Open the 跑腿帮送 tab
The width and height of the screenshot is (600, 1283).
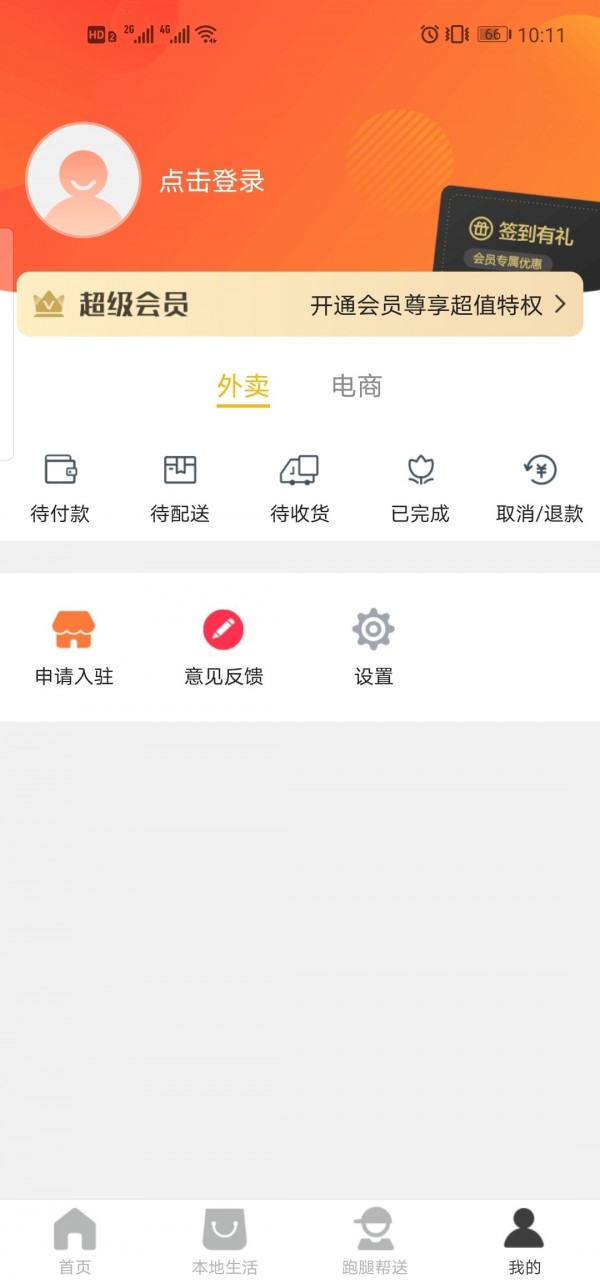tap(375, 1241)
